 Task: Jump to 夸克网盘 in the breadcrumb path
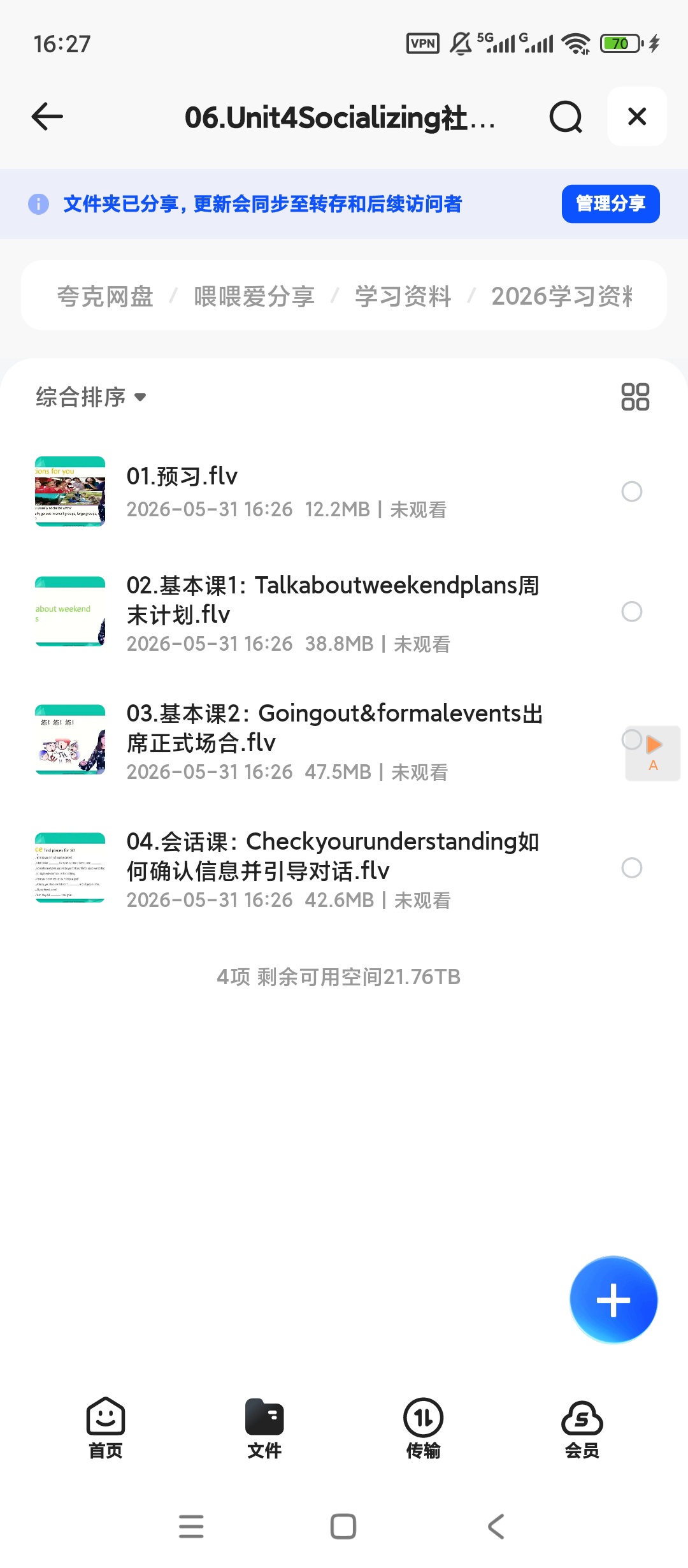(105, 296)
